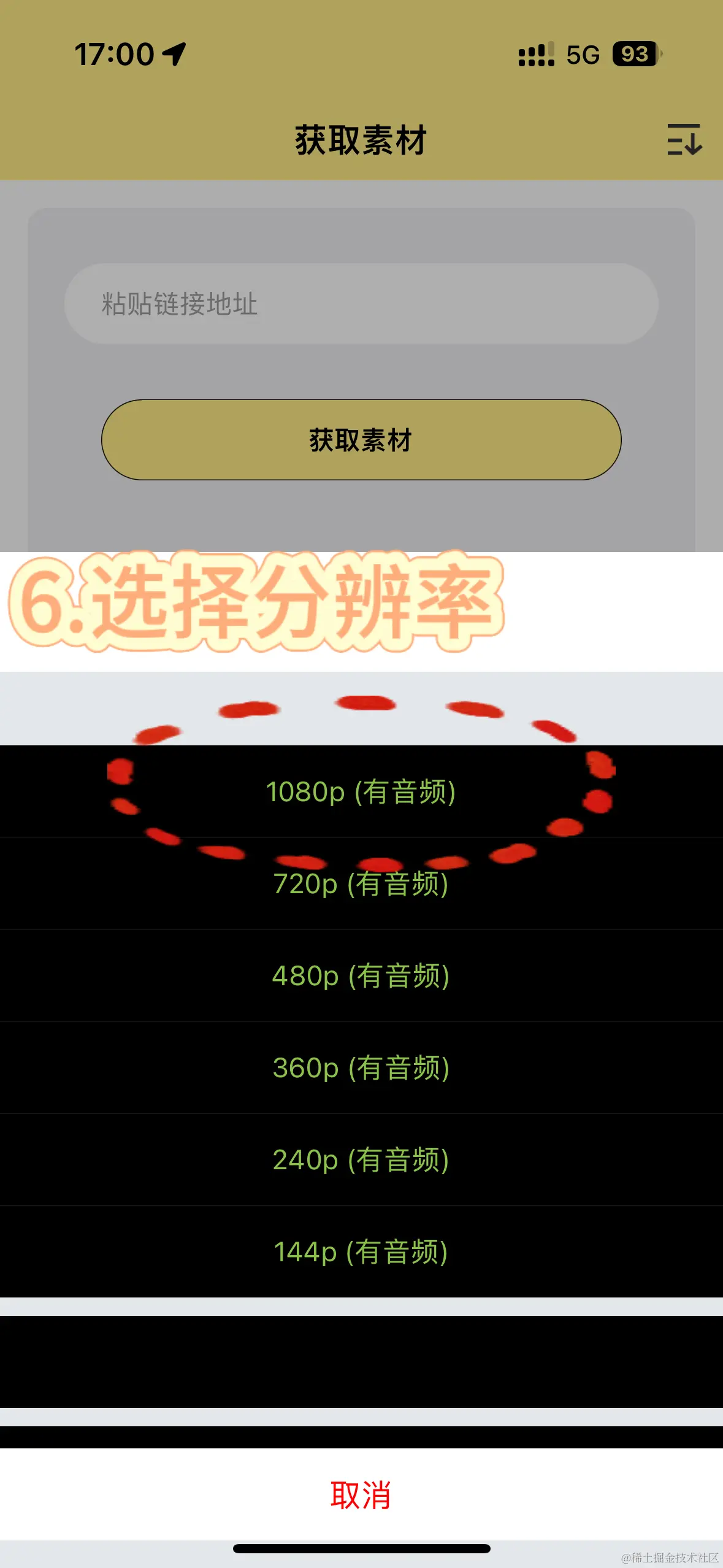Choose the 240p (有音频) option
Screen dimensions: 723x1568
coord(361,1159)
